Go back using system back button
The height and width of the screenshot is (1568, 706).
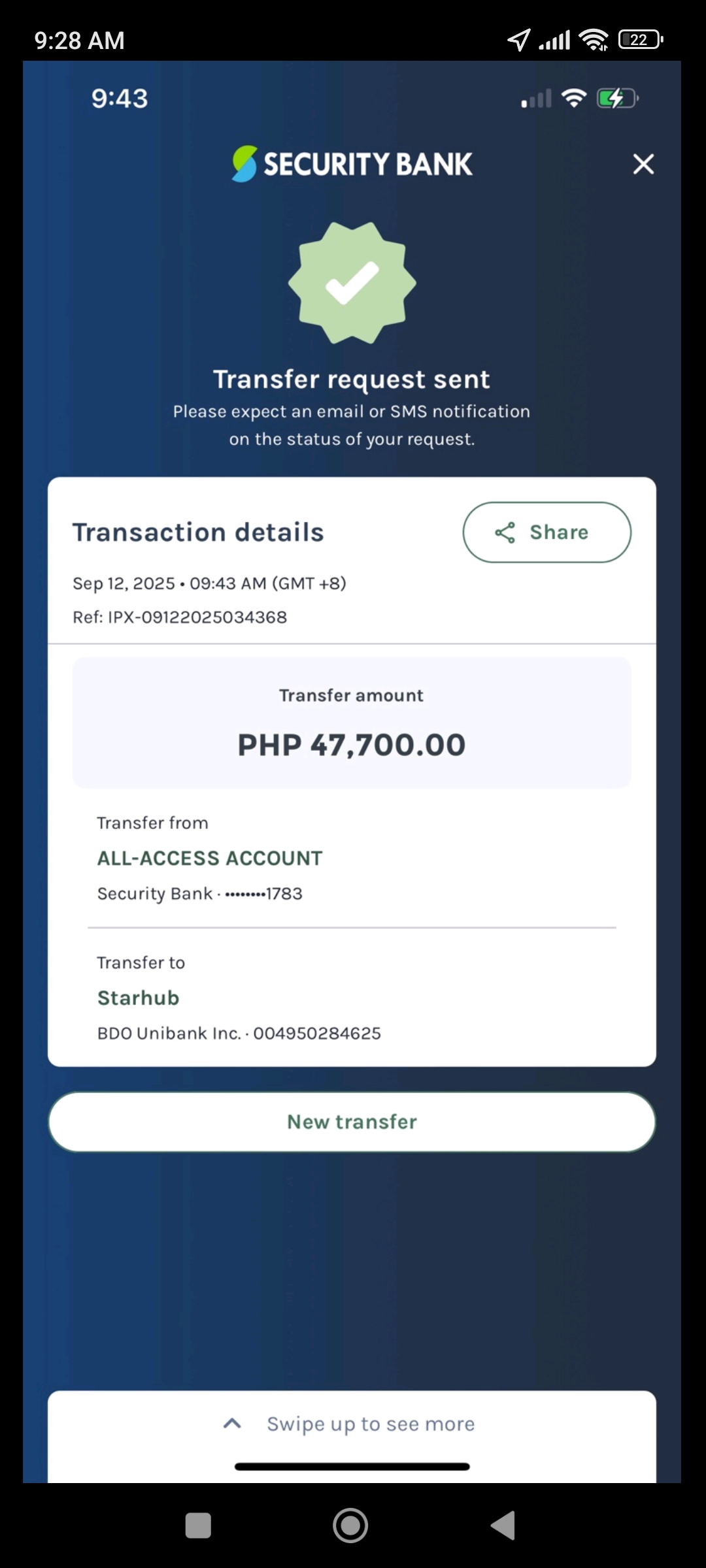503,1526
